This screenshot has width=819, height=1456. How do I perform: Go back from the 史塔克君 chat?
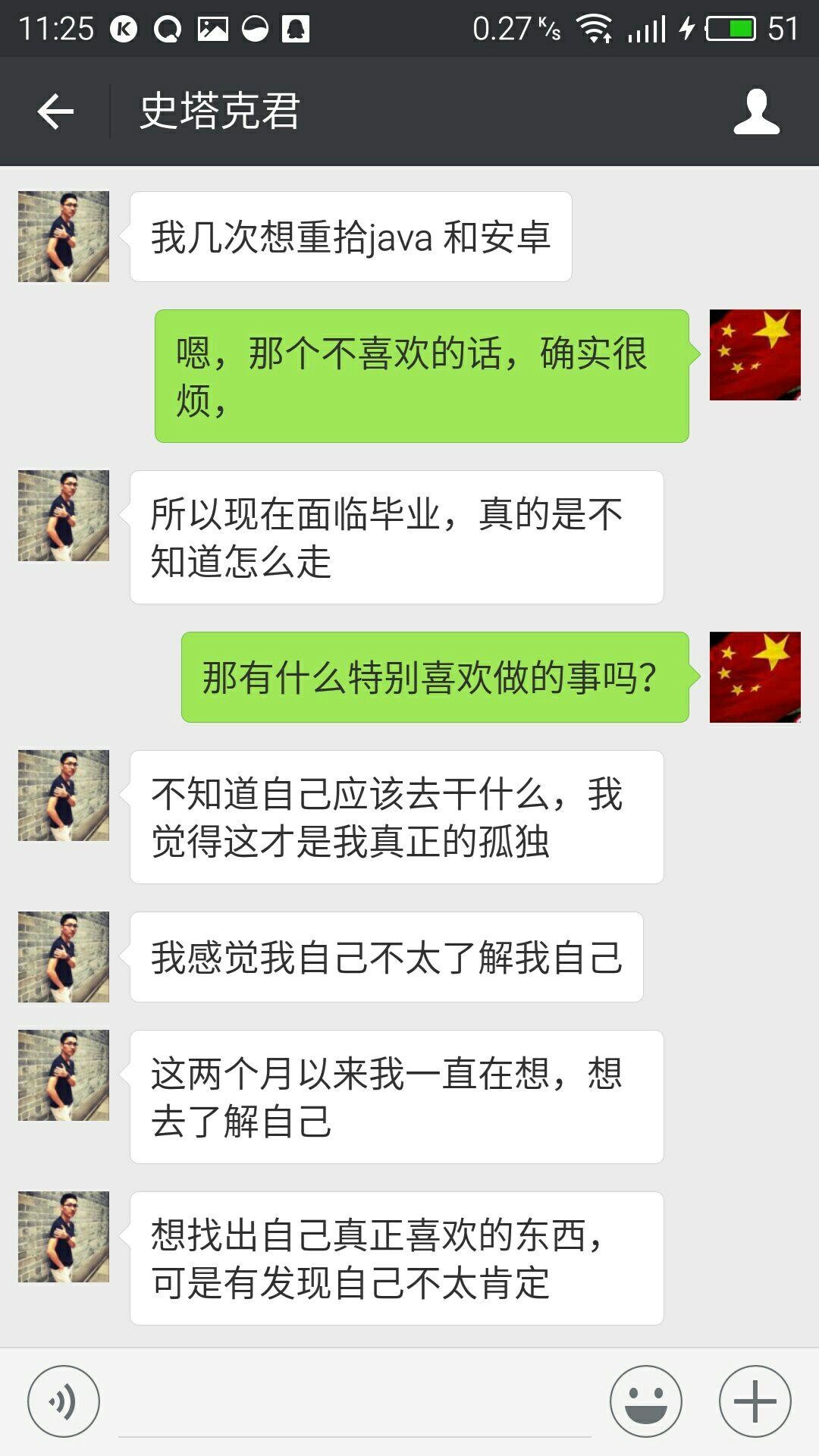[x=55, y=111]
